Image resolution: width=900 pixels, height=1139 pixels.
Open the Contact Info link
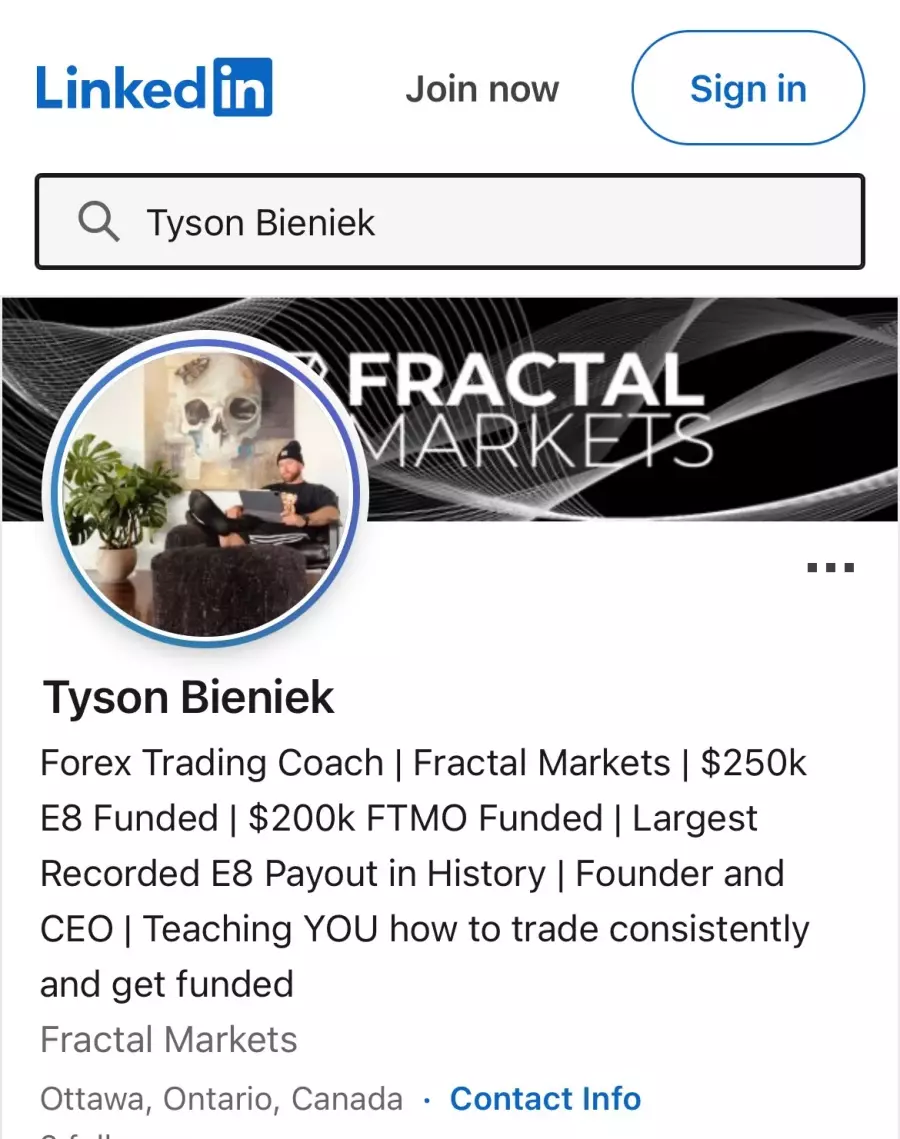(x=545, y=1098)
